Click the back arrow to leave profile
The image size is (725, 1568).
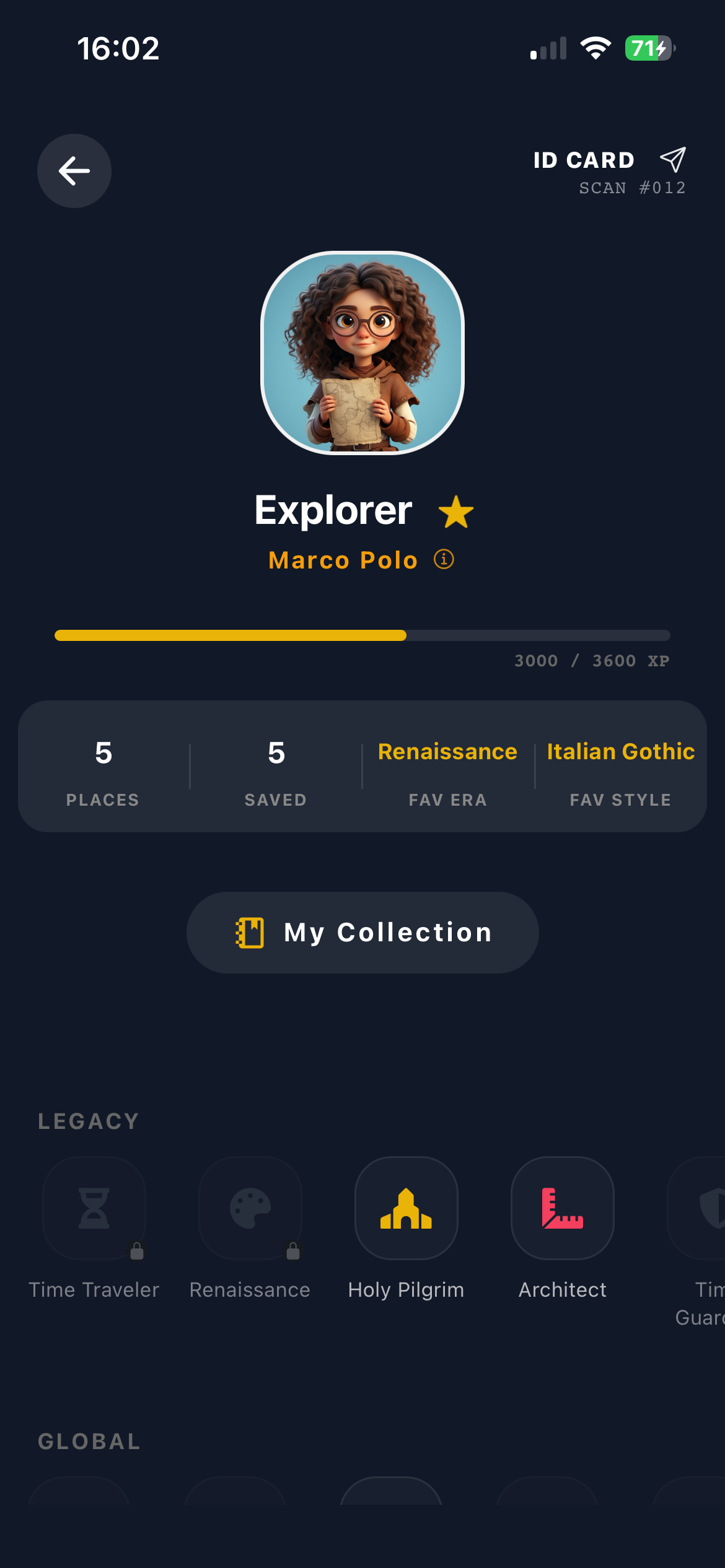coord(74,170)
